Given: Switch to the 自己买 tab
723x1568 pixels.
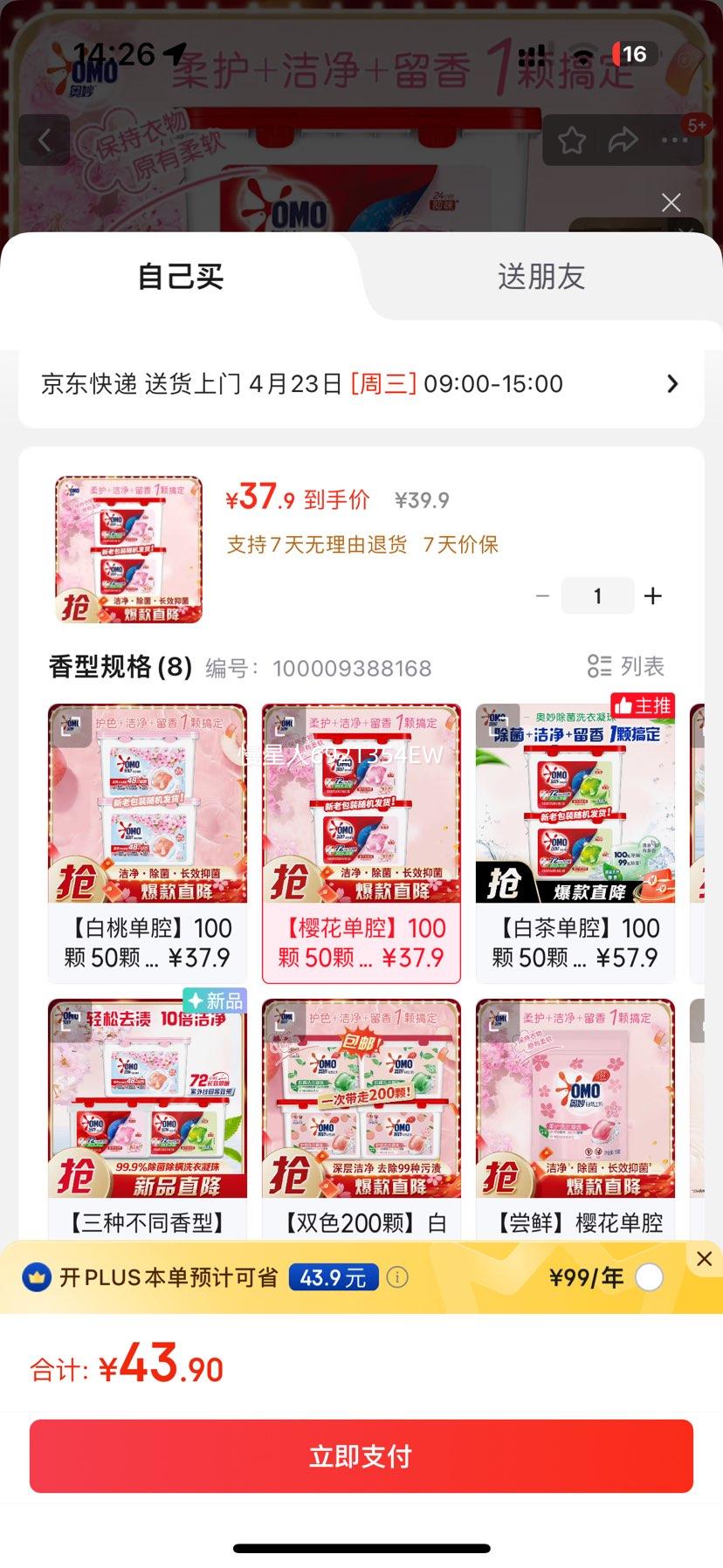Looking at the screenshot, I should (181, 277).
